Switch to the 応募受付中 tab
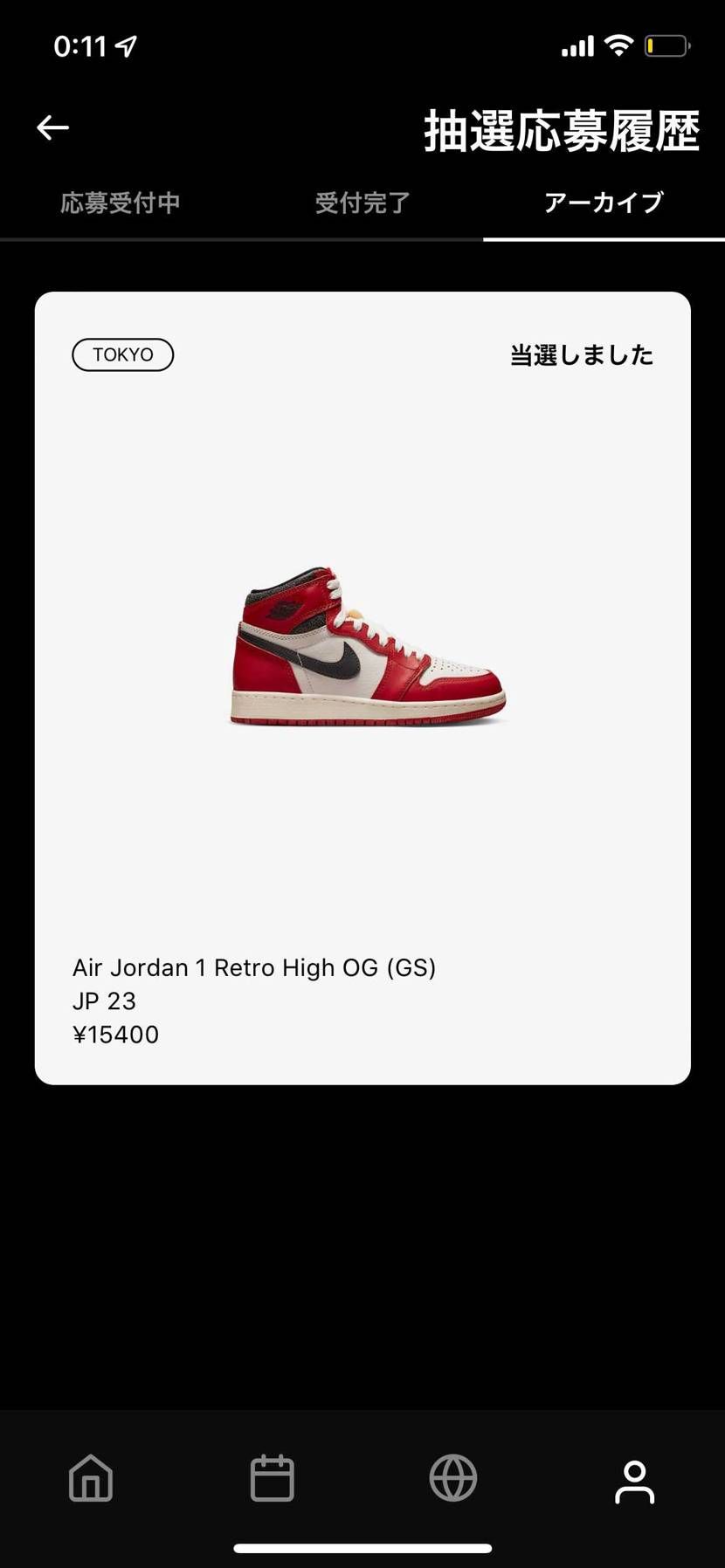 tap(121, 203)
